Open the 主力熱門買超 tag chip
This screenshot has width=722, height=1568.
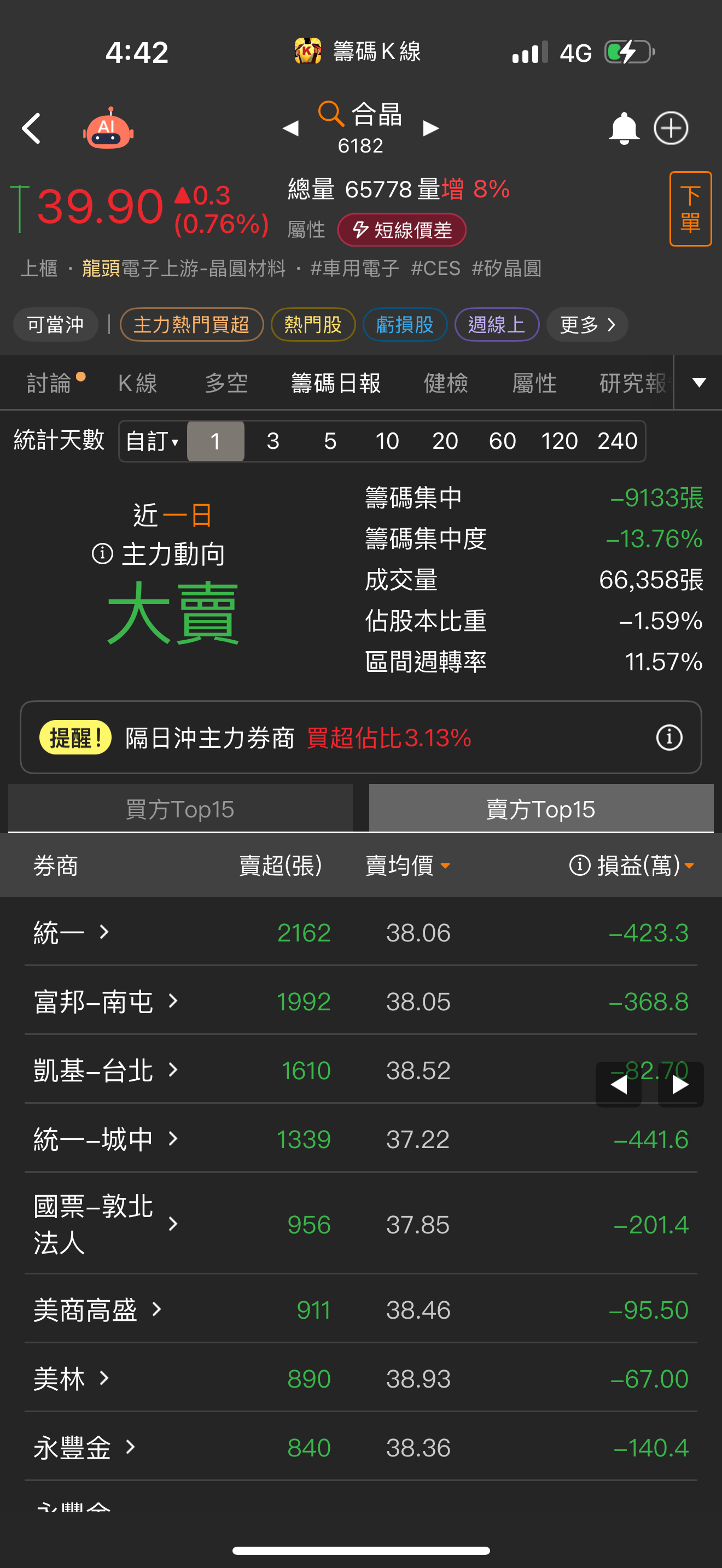[191, 324]
